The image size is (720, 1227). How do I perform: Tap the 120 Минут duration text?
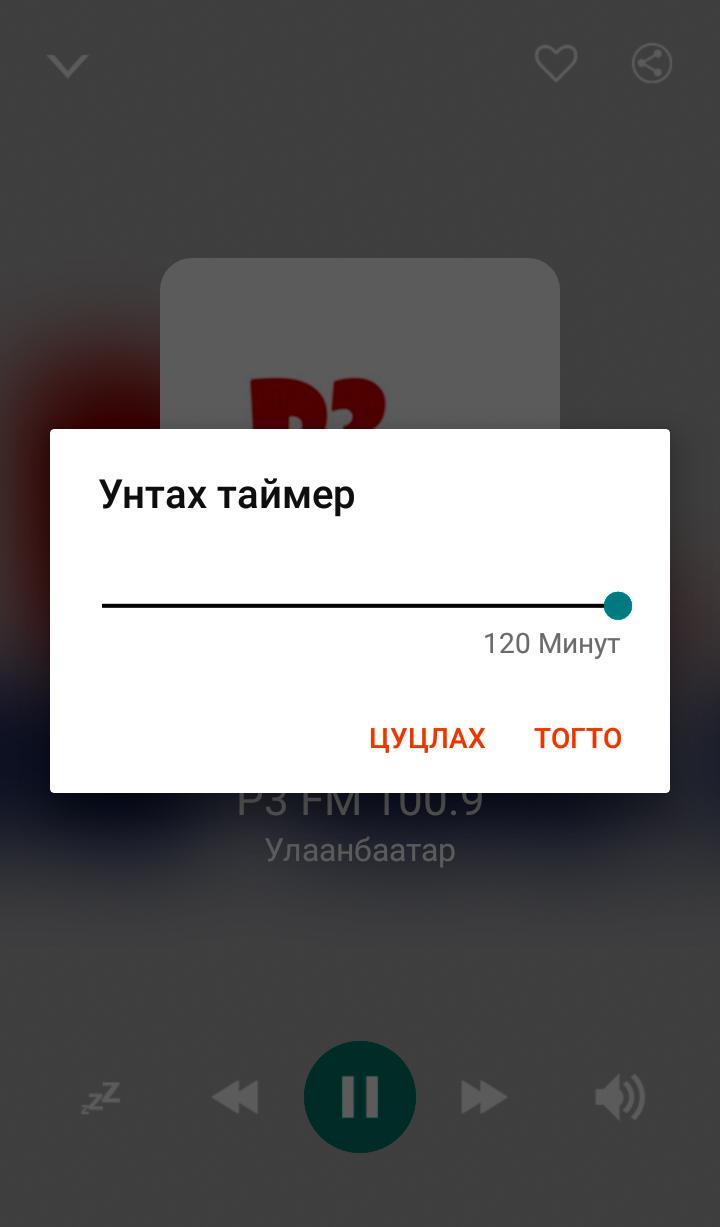tap(552, 644)
